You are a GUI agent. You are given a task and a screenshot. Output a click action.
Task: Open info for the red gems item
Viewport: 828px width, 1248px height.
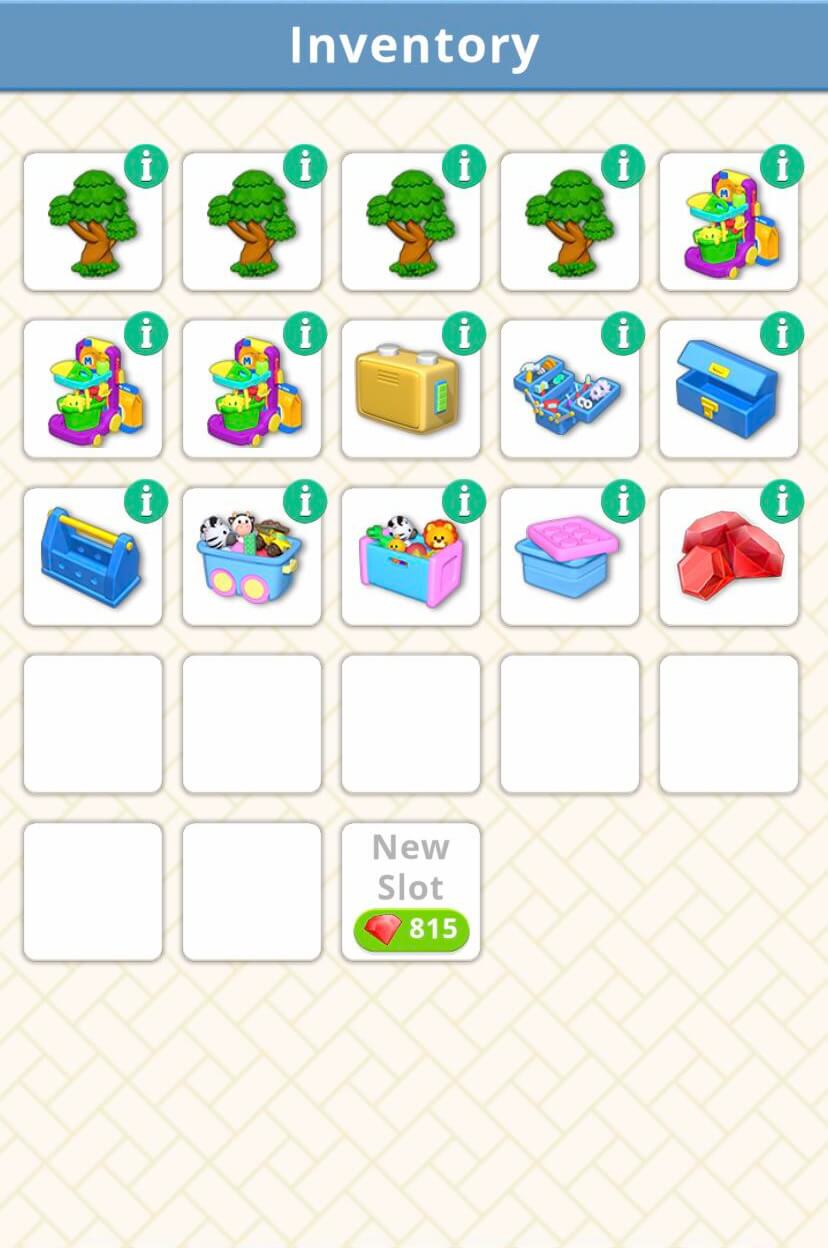(x=781, y=501)
